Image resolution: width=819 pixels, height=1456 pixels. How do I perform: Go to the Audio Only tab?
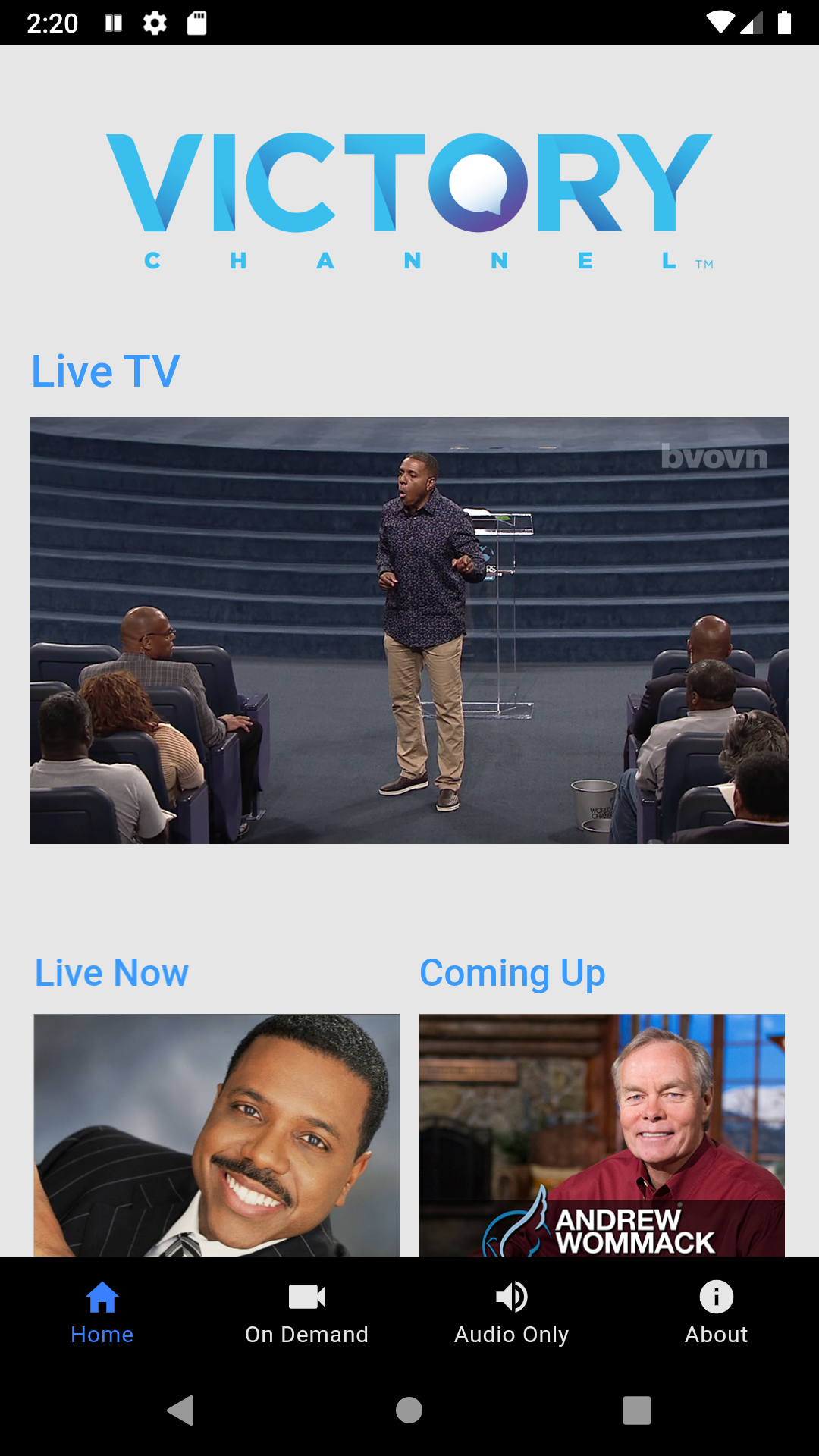[x=512, y=1313]
